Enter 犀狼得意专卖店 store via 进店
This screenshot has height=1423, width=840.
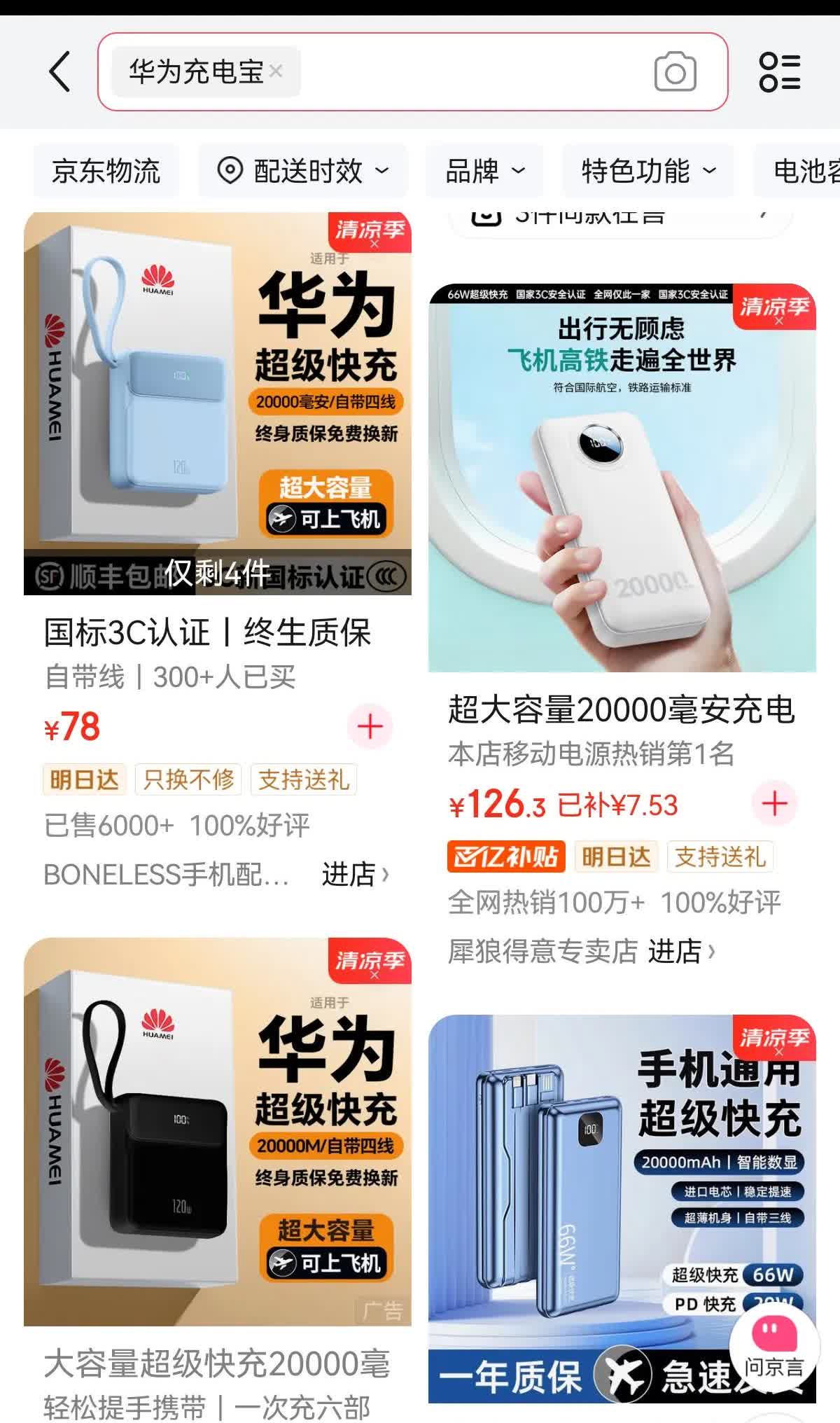point(680,952)
